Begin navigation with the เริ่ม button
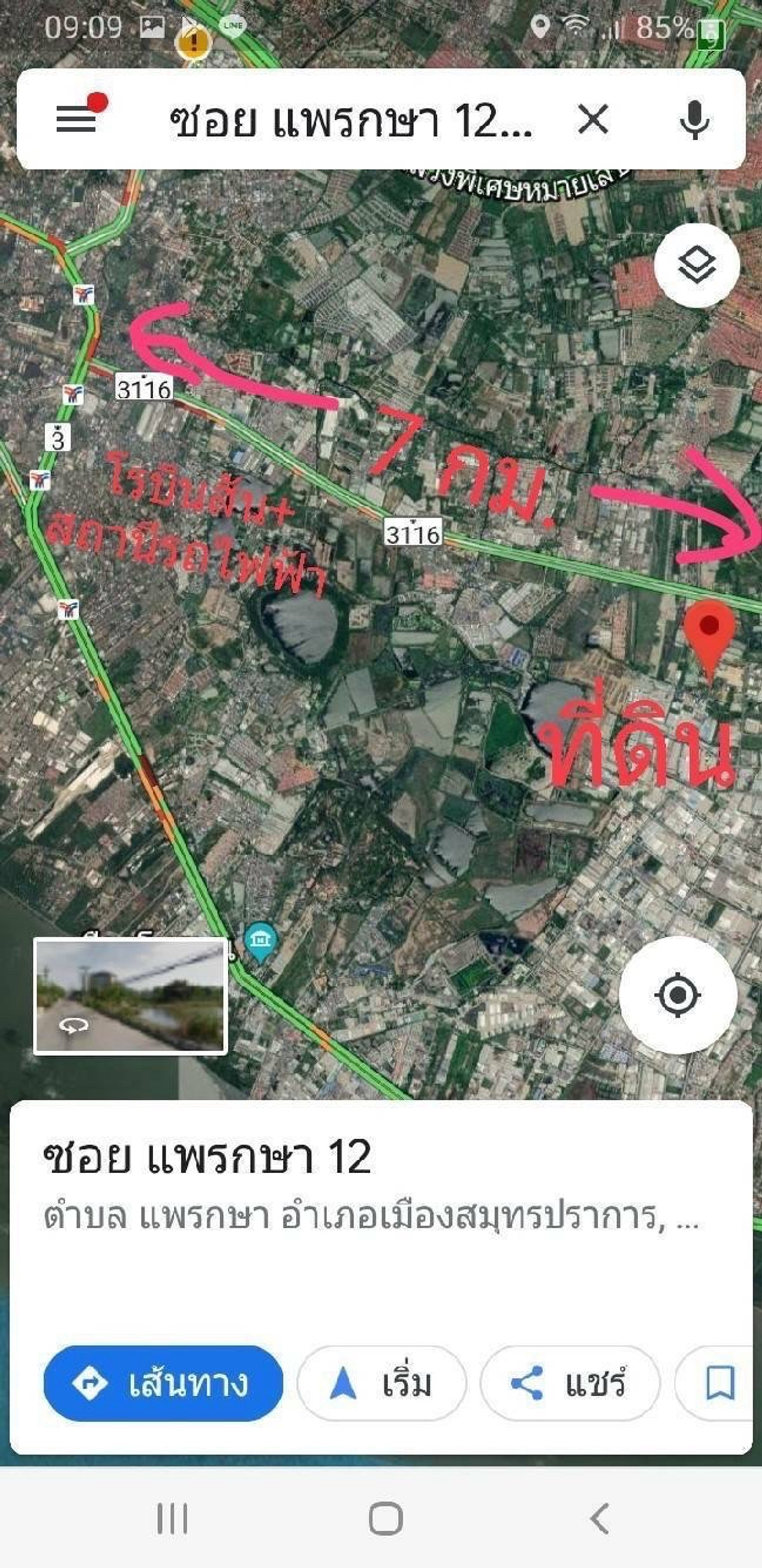 (382, 1383)
